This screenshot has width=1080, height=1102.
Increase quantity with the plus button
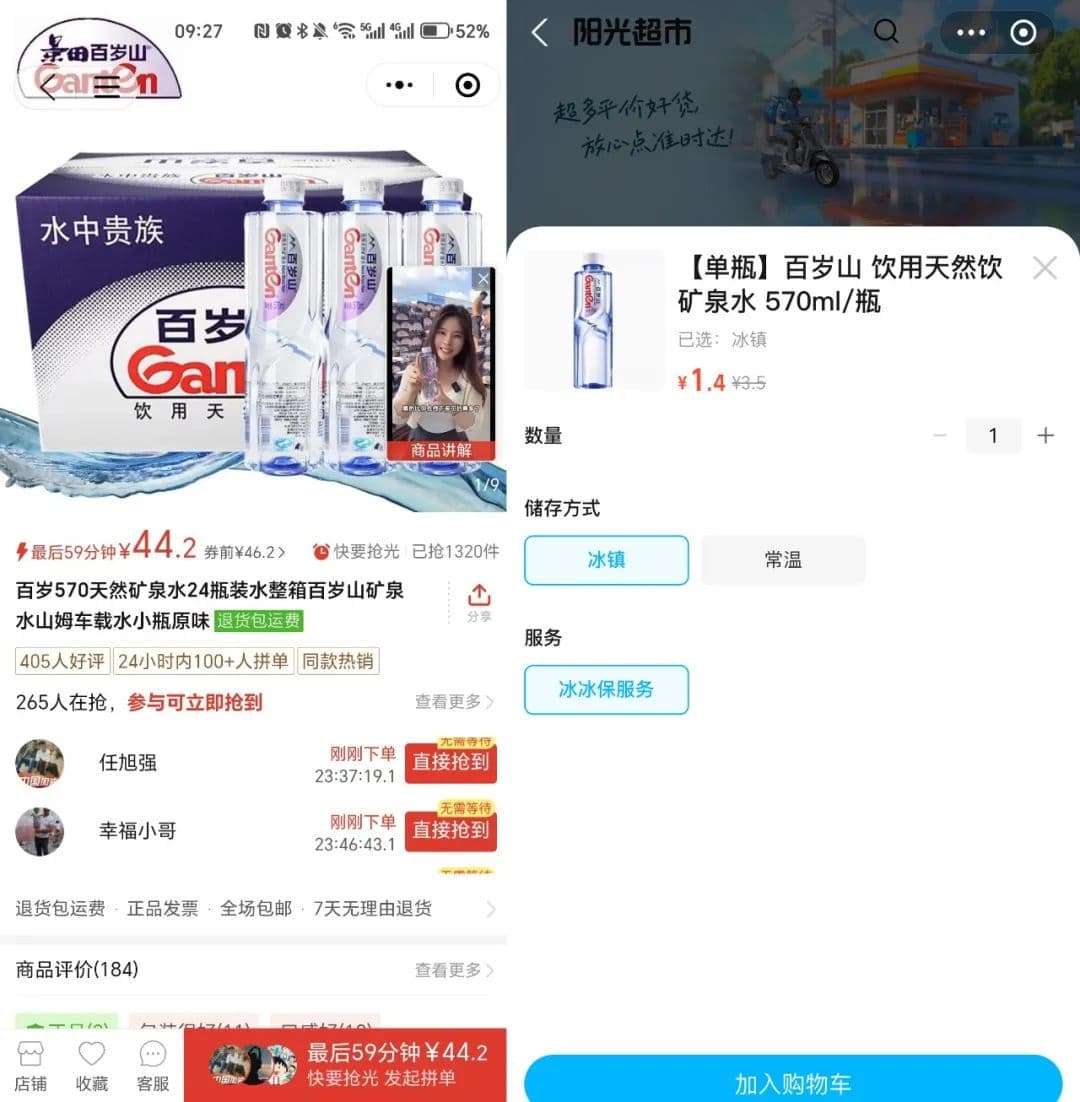[x=1045, y=436]
